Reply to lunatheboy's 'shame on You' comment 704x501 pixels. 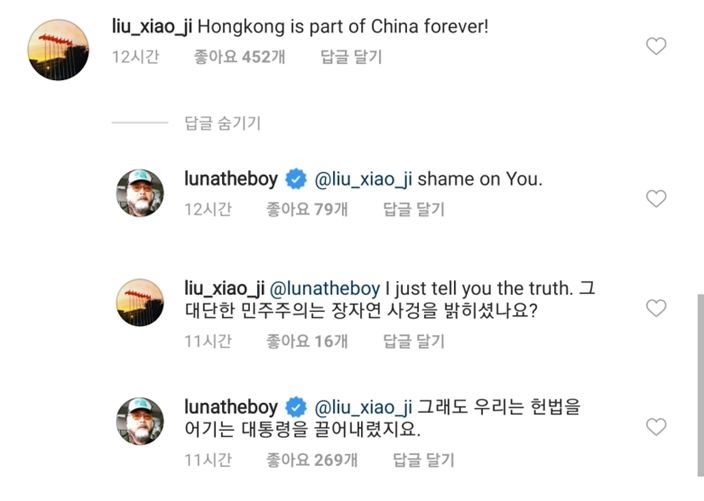(414, 210)
